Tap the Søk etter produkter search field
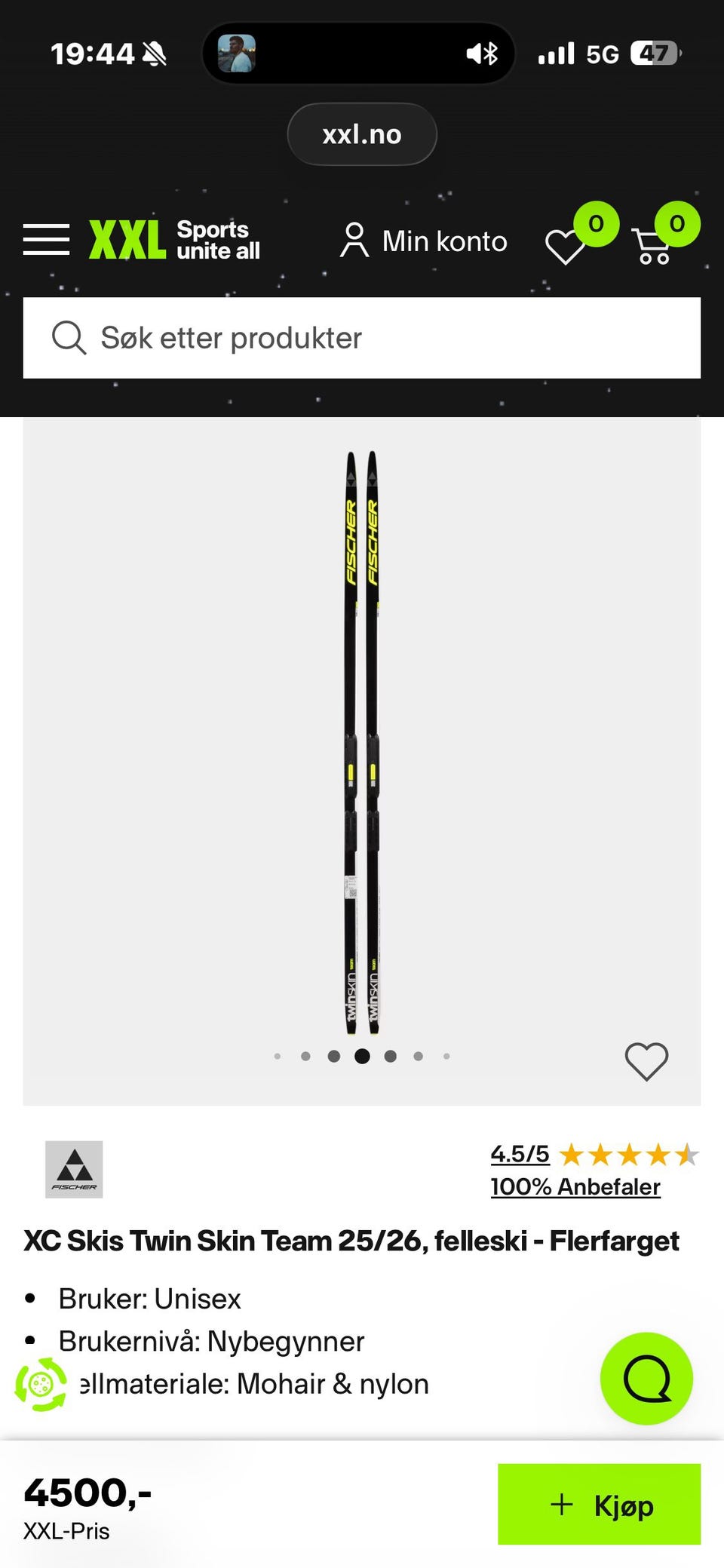The height and width of the screenshot is (1568, 724). (x=362, y=338)
